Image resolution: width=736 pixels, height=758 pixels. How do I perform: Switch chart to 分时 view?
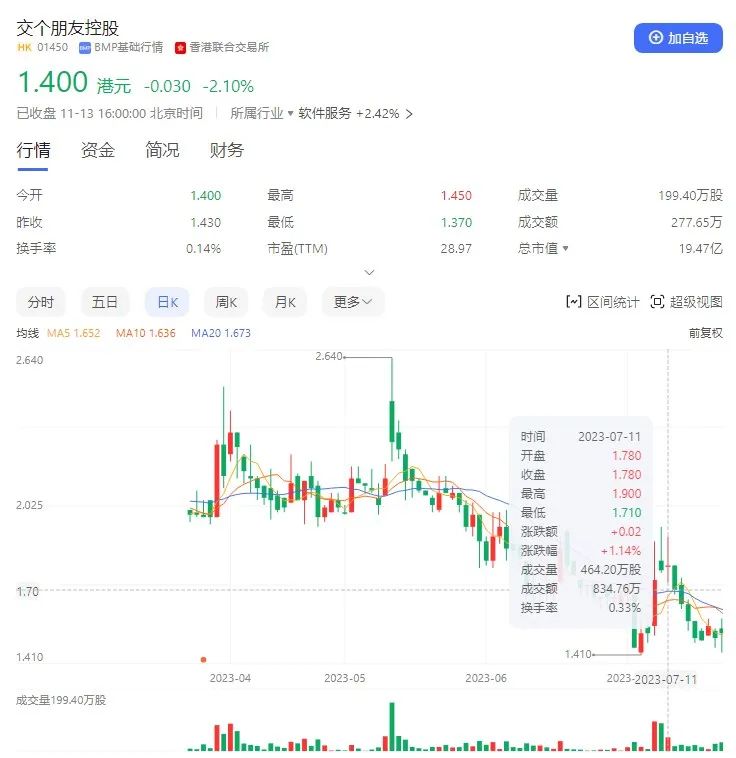(x=41, y=302)
